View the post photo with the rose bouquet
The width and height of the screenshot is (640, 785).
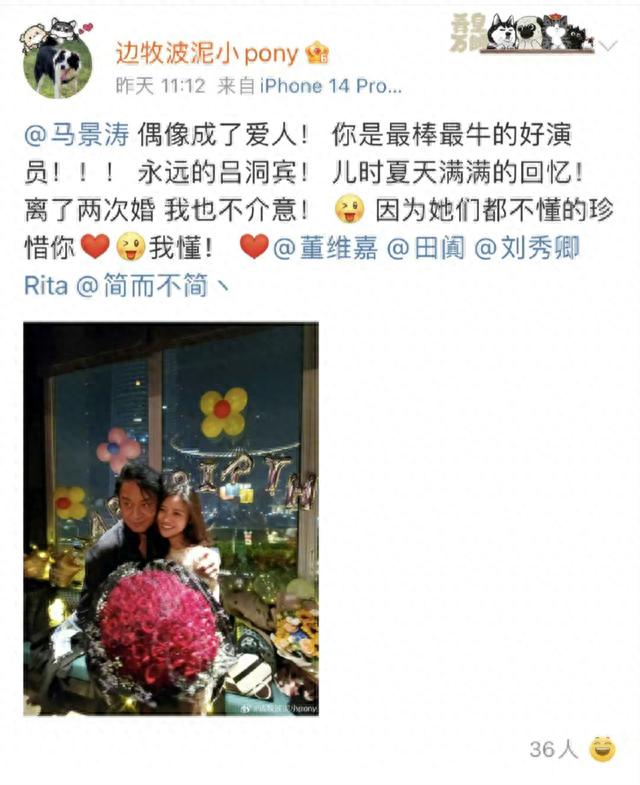tap(171, 518)
